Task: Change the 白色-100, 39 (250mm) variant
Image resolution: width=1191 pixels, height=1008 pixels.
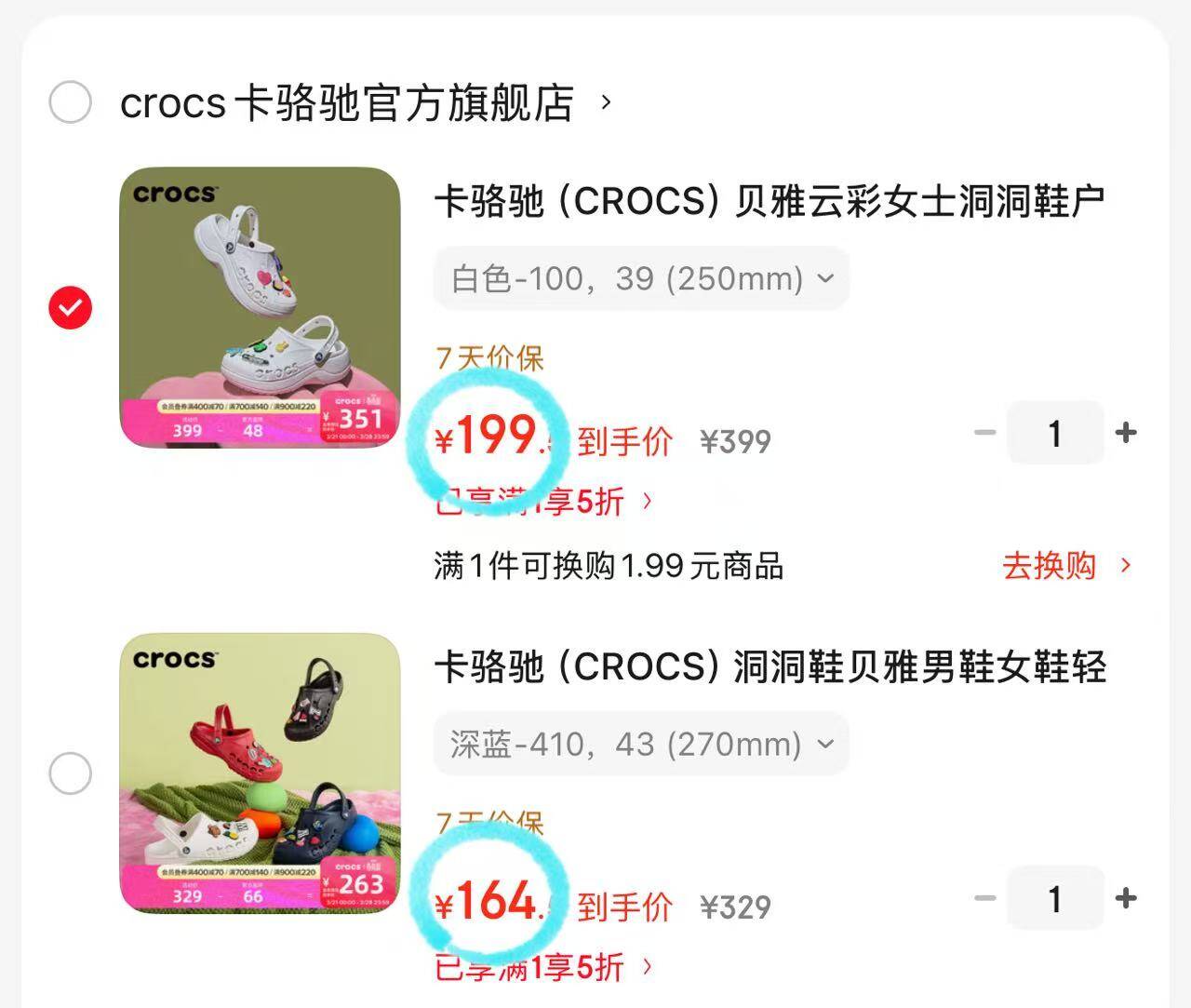Action: (x=641, y=278)
